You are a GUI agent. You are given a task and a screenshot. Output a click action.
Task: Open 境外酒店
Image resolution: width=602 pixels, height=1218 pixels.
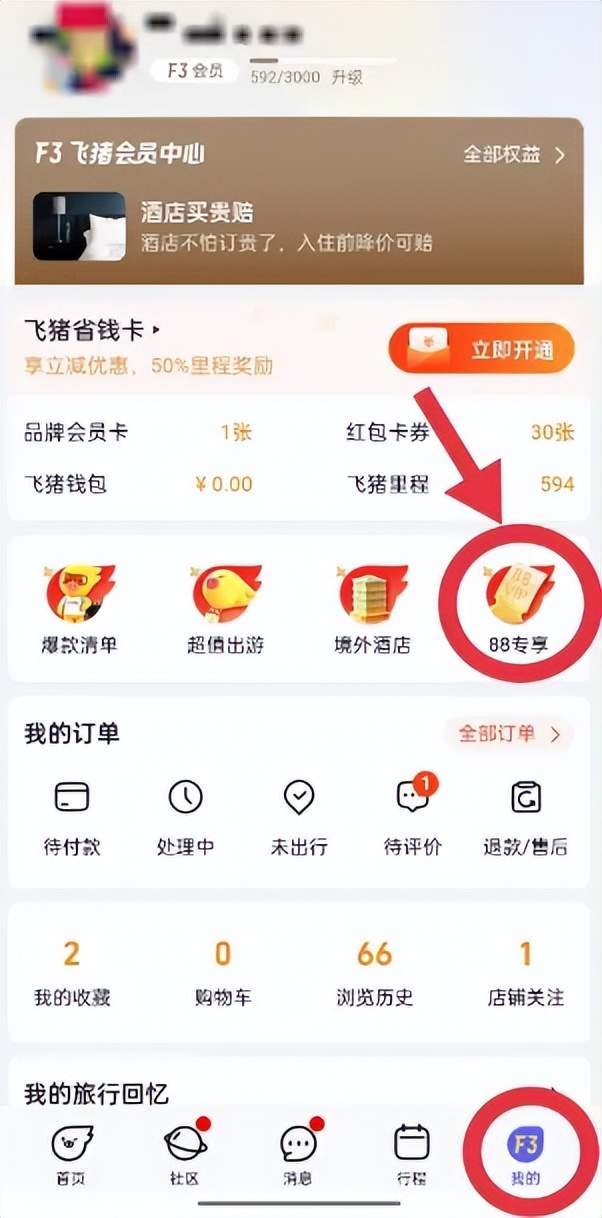pyautogui.click(x=372, y=610)
